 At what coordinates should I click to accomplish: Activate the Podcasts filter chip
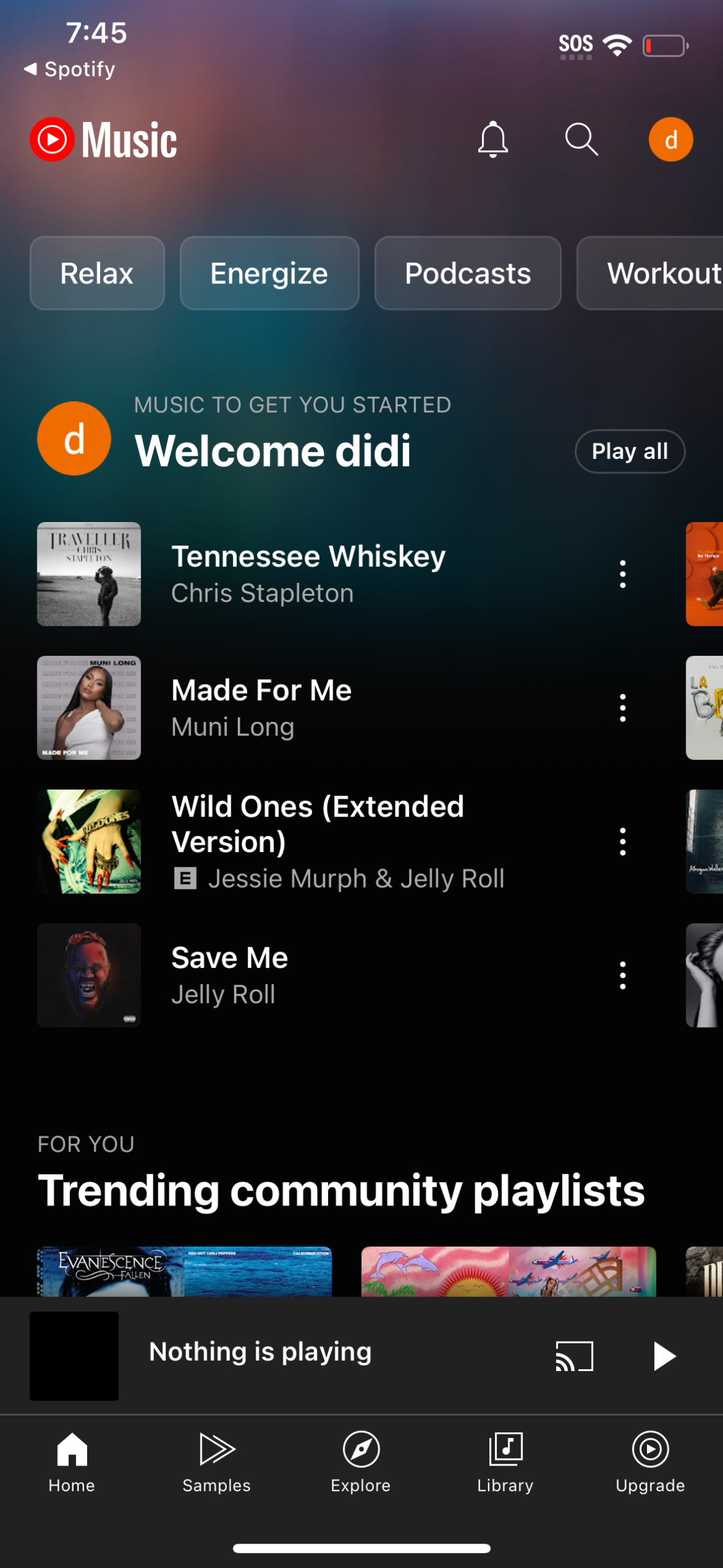(467, 273)
